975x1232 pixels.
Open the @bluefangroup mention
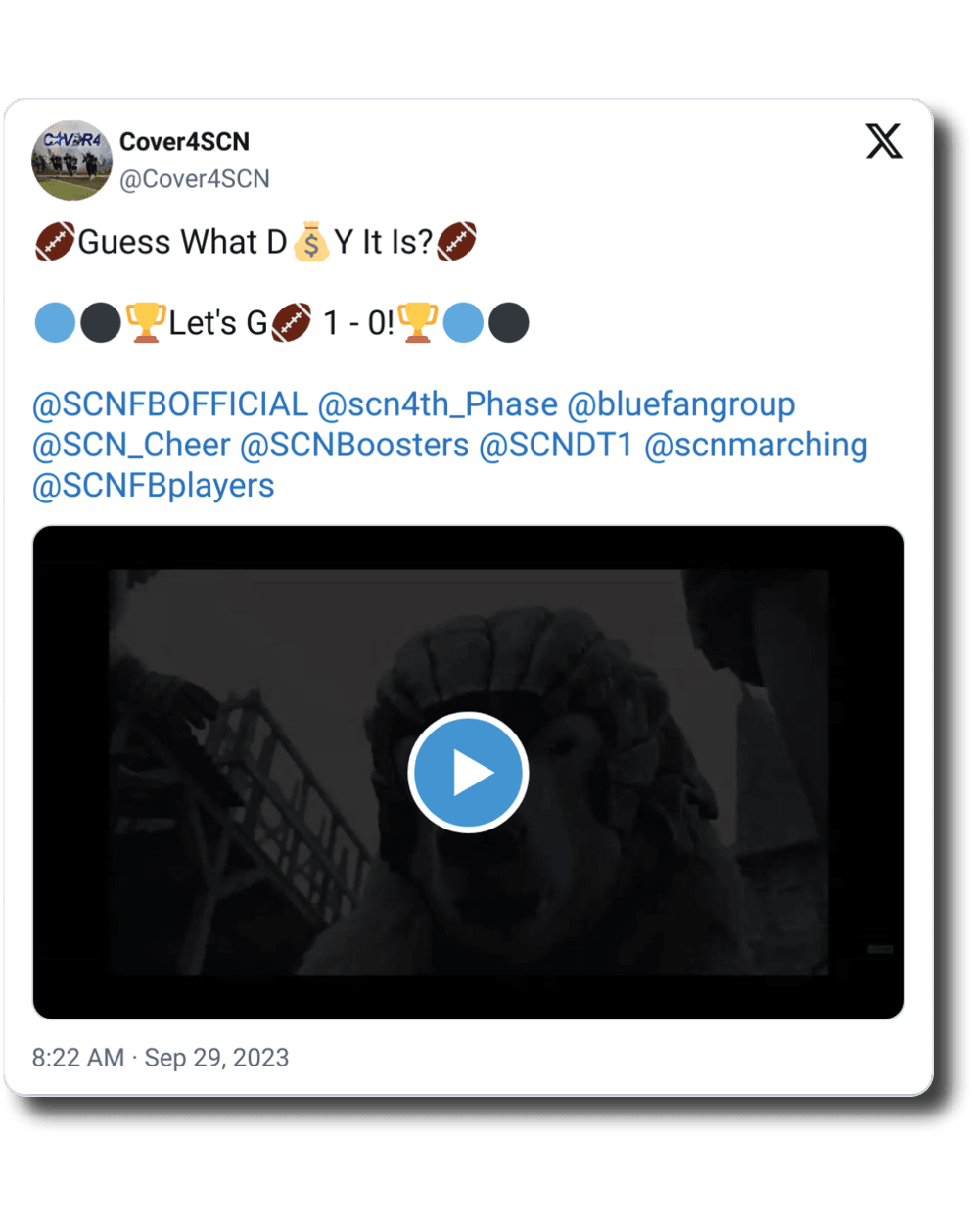click(x=680, y=404)
